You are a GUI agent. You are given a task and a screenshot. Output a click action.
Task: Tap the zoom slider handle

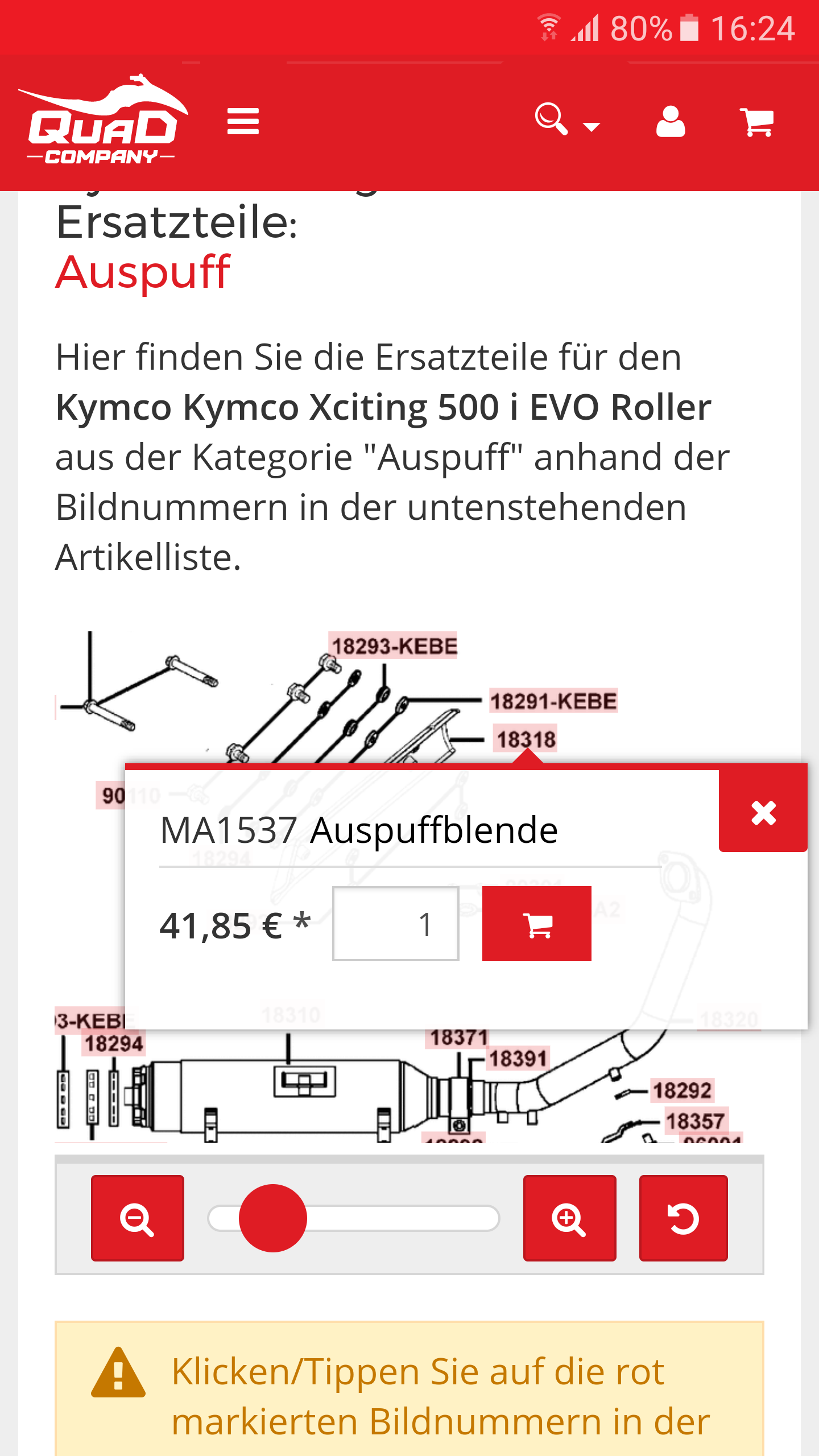click(x=273, y=1218)
